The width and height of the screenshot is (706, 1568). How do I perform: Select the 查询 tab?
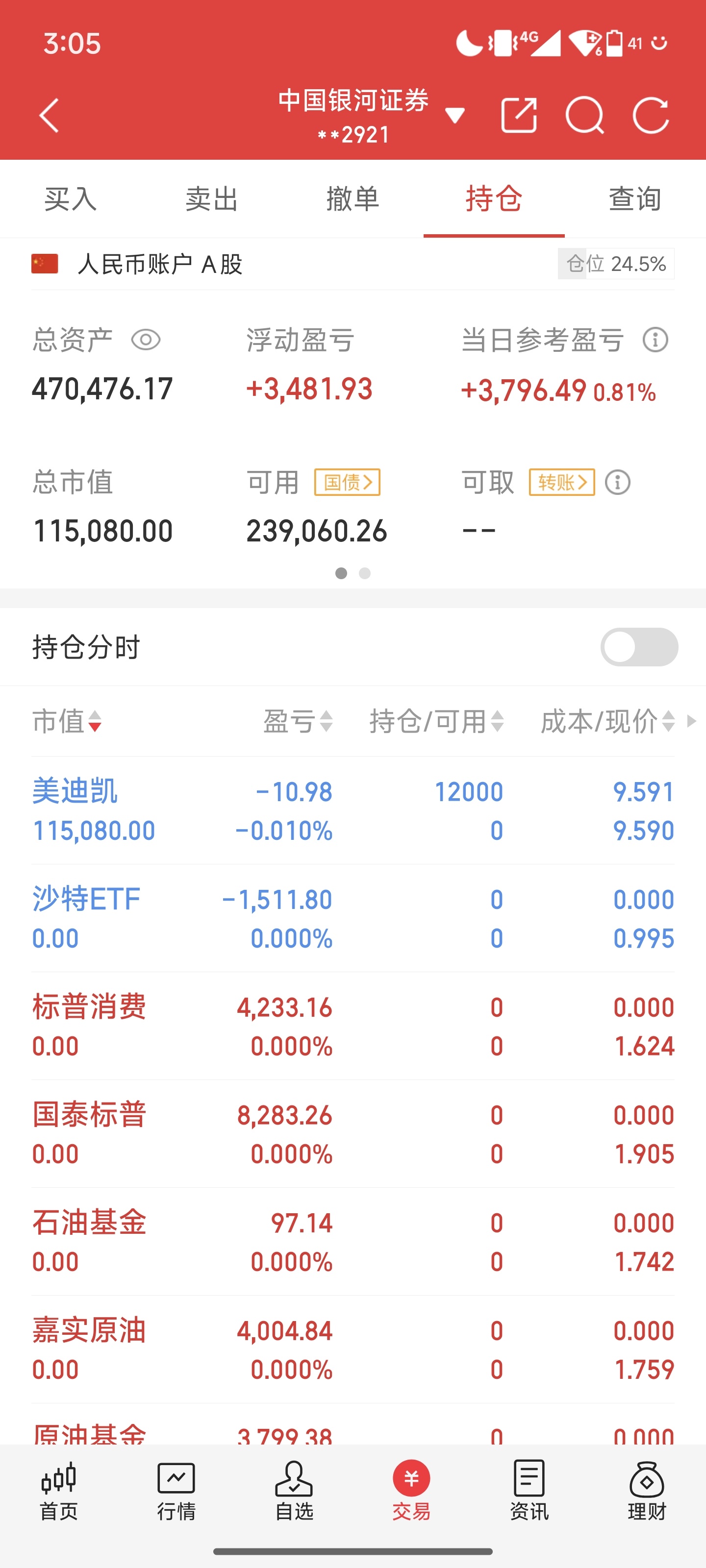click(x=635, y=199)
